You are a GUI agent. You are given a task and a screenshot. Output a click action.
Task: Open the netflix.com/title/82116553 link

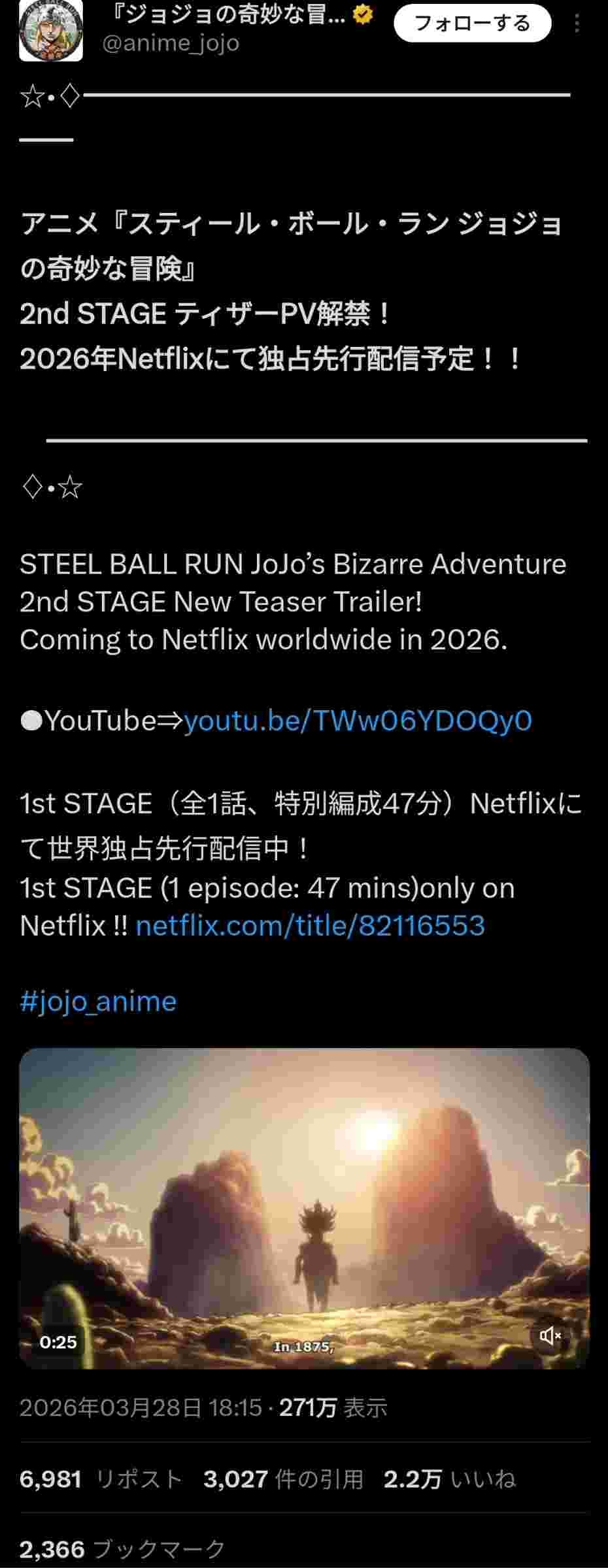point(310,925)
